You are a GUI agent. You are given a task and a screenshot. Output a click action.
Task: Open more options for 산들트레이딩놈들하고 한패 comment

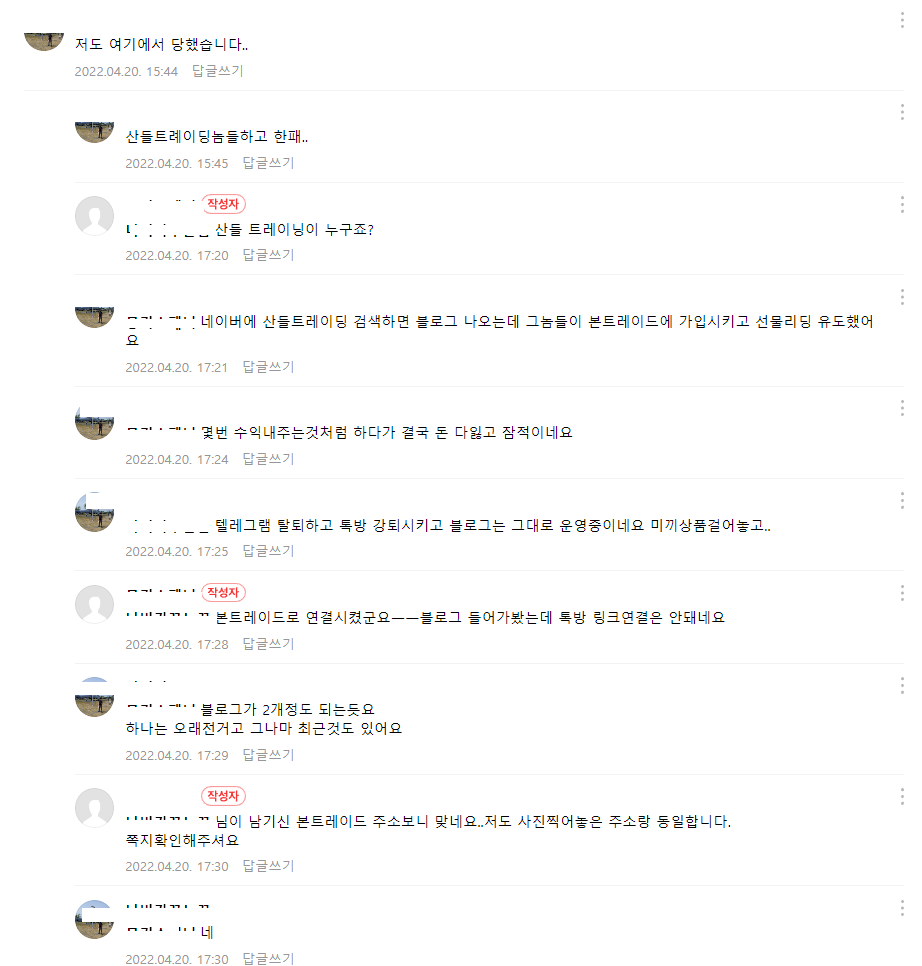902,112
